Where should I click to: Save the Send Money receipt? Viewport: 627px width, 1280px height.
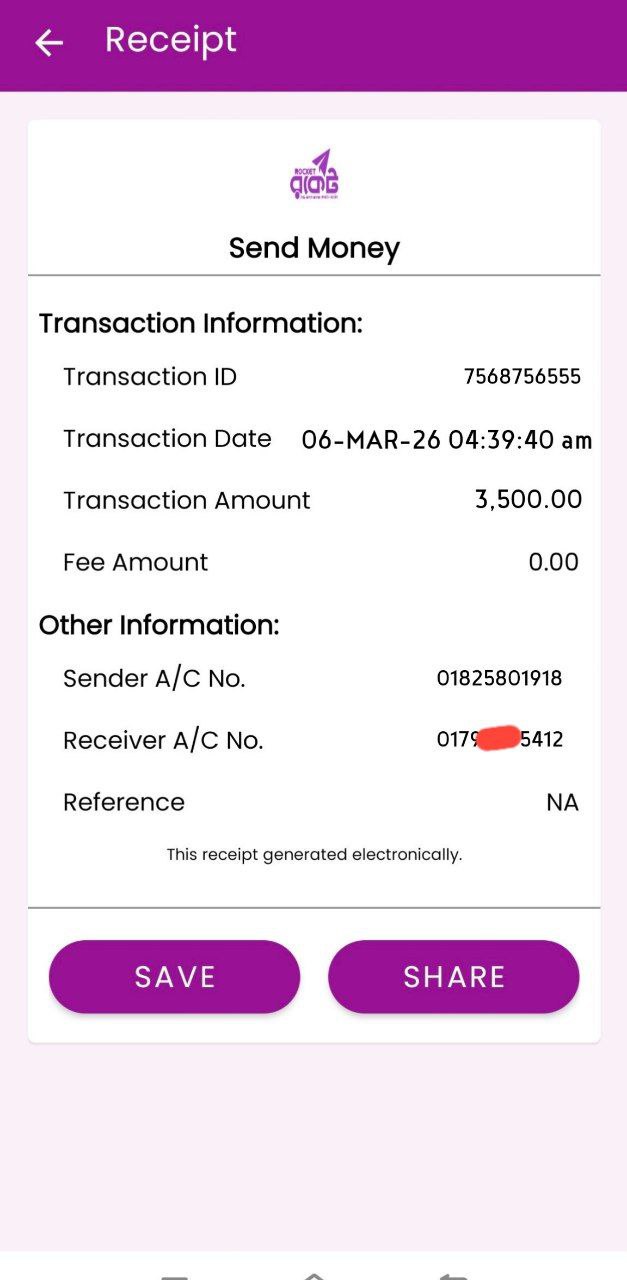[174, 976]
